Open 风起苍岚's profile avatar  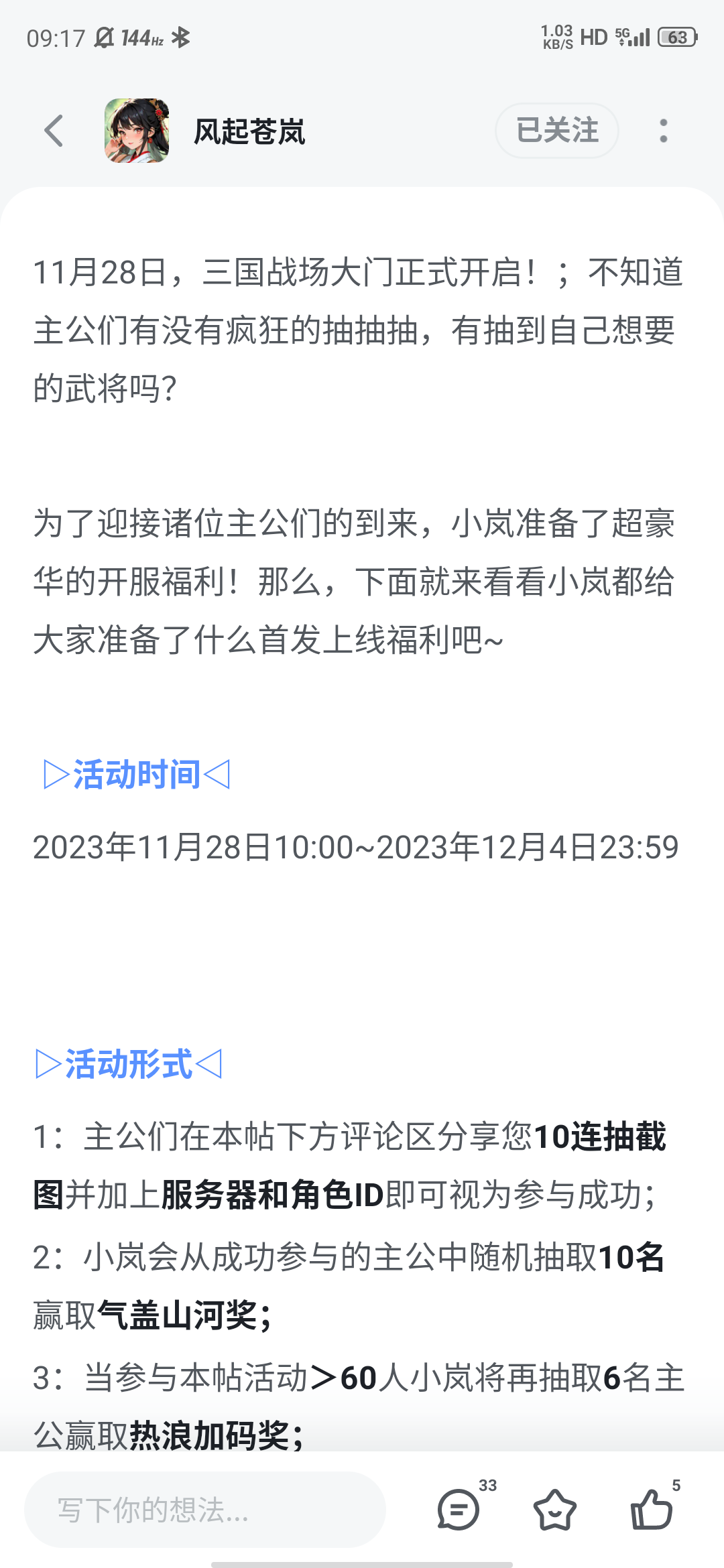coord(137,131)
